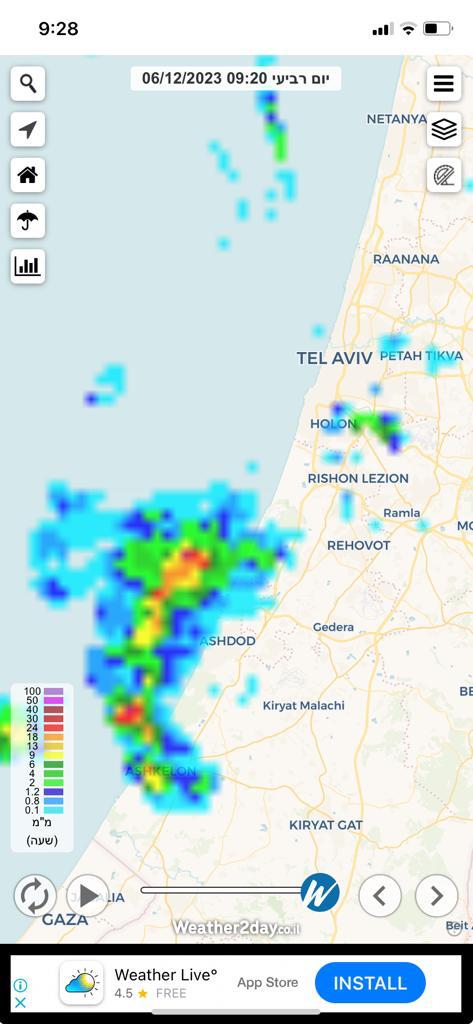Tap the radar timeline slider handle
The height and width of the screenshot is (1024, 473).
(x=320, y=892)
